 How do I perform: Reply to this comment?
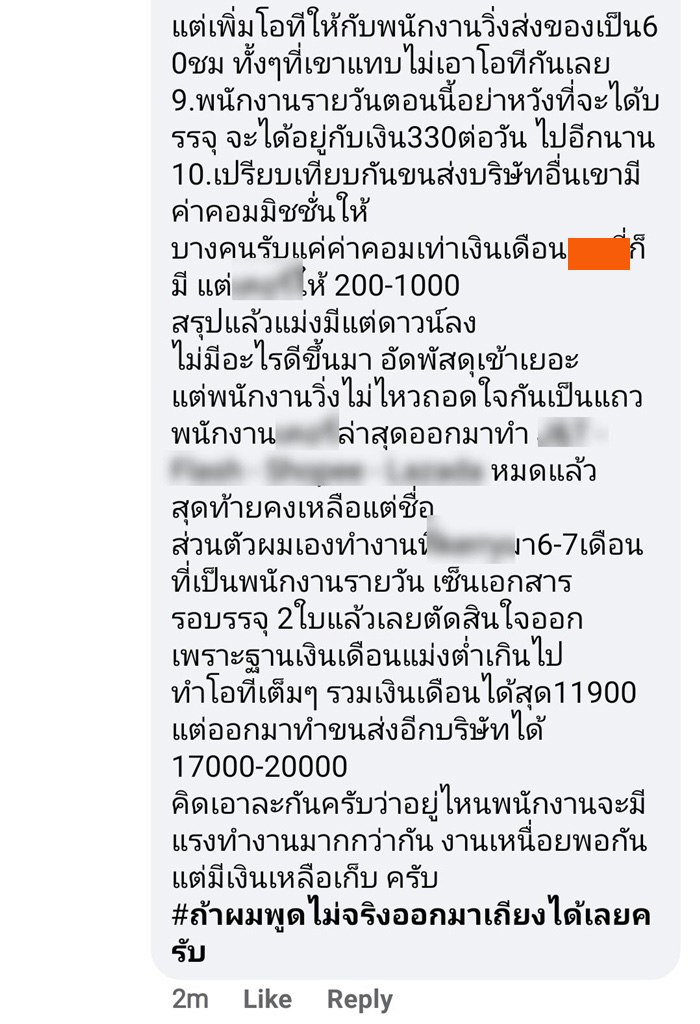pyautogui.click(x=360, y=998)
